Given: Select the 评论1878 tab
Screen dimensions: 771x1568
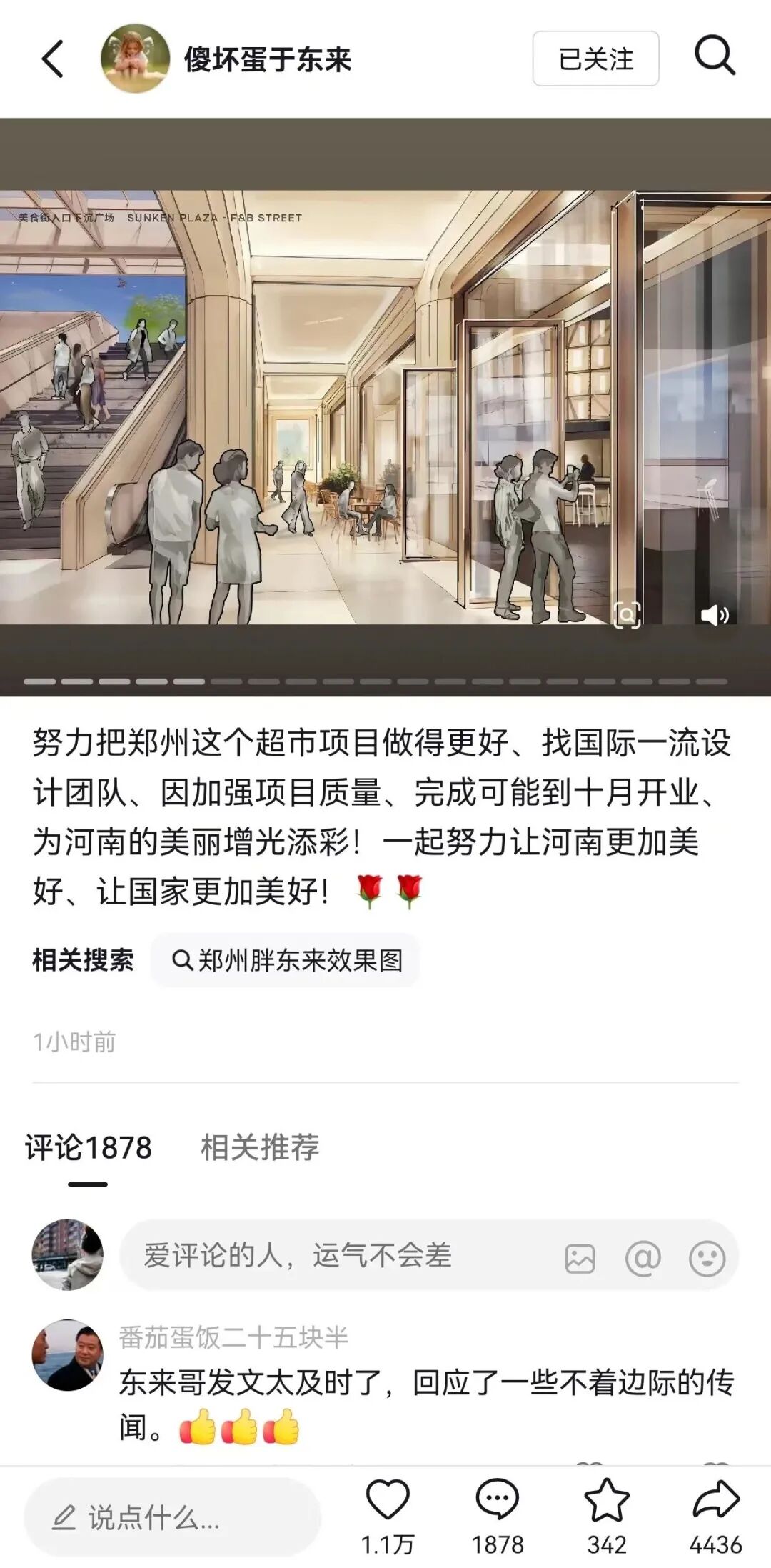Looking at the screenshot, I should click(x=89, y=1147).
